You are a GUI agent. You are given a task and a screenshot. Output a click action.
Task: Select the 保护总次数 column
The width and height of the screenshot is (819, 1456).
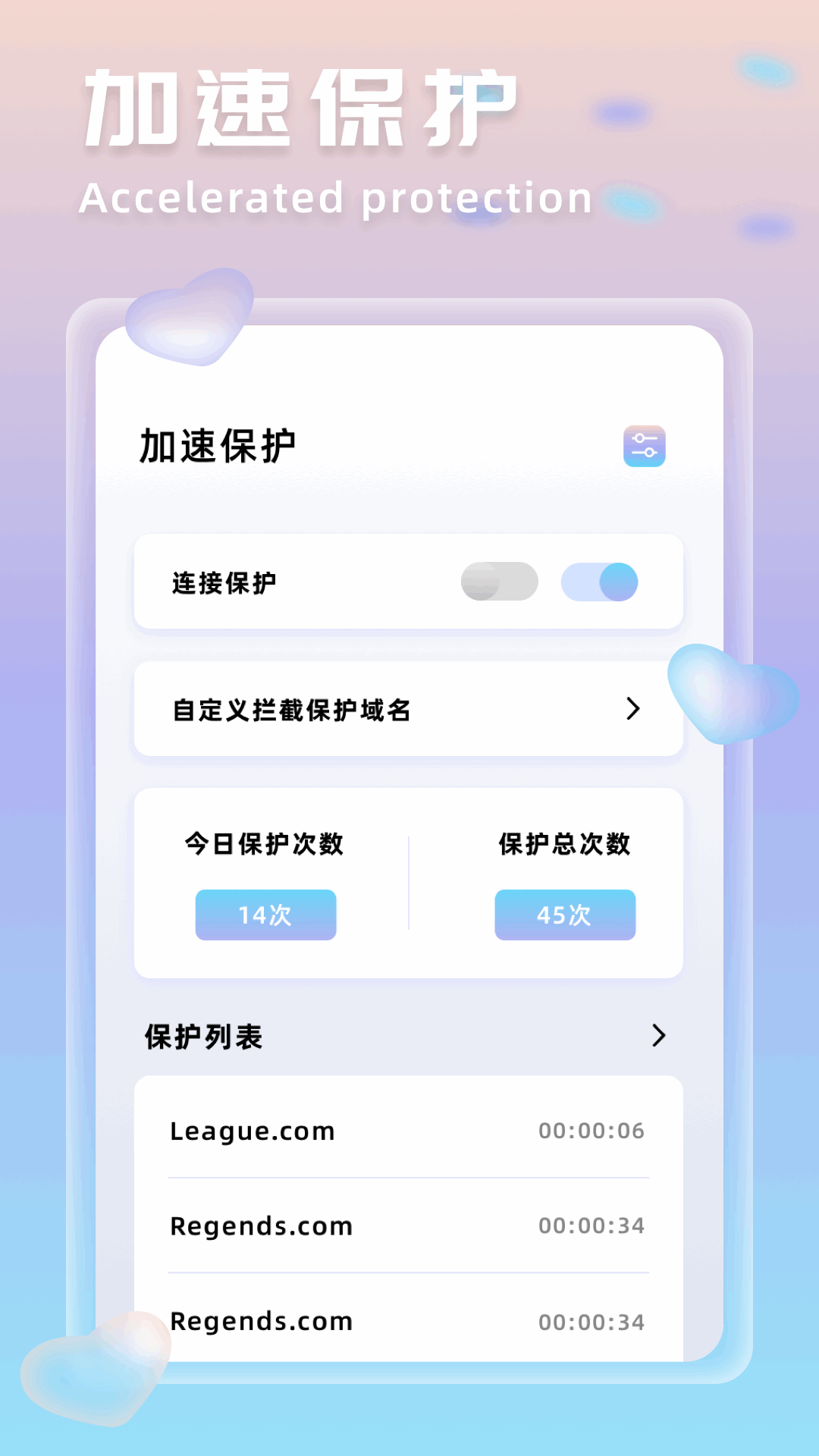(x=565, y=846)
